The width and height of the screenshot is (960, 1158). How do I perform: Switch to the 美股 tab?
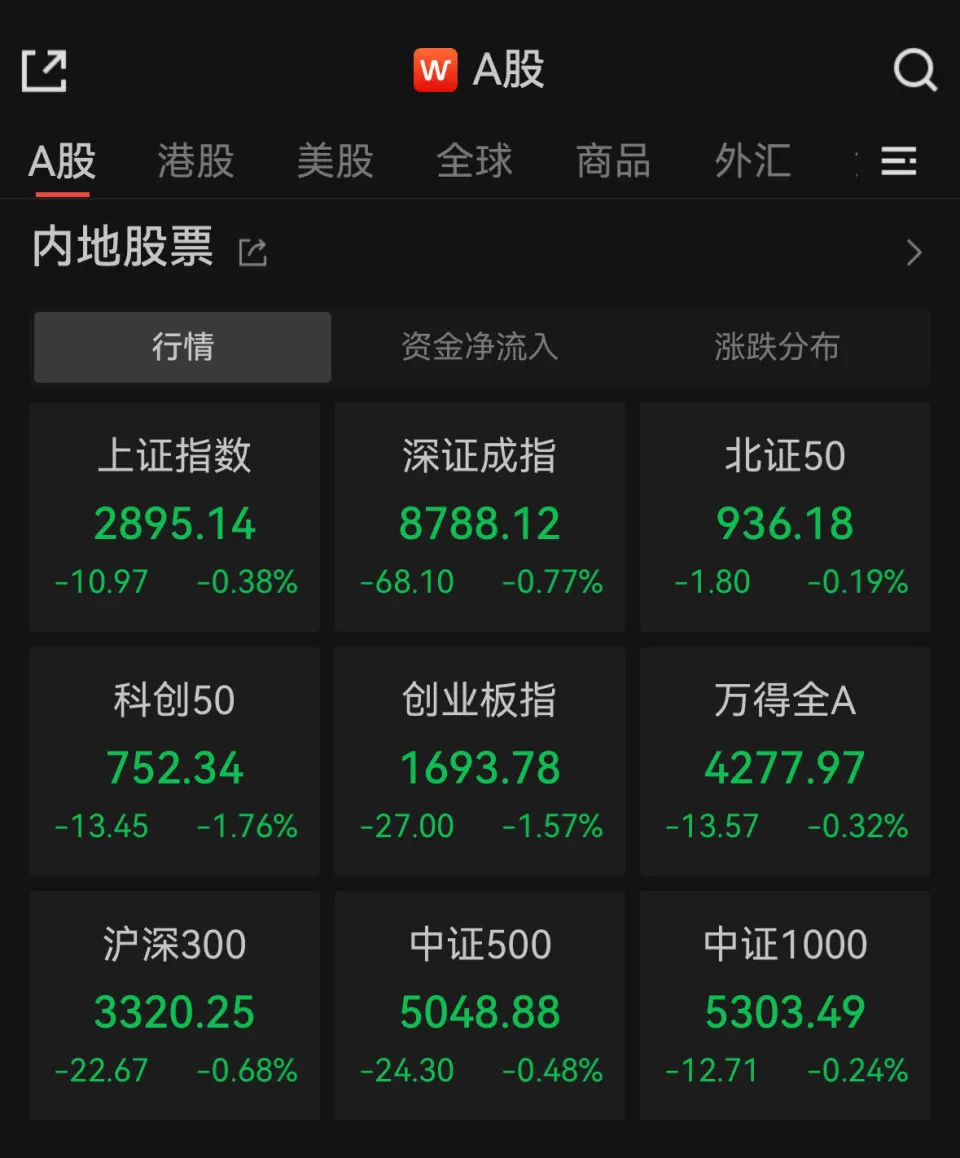tap(335, 161)
